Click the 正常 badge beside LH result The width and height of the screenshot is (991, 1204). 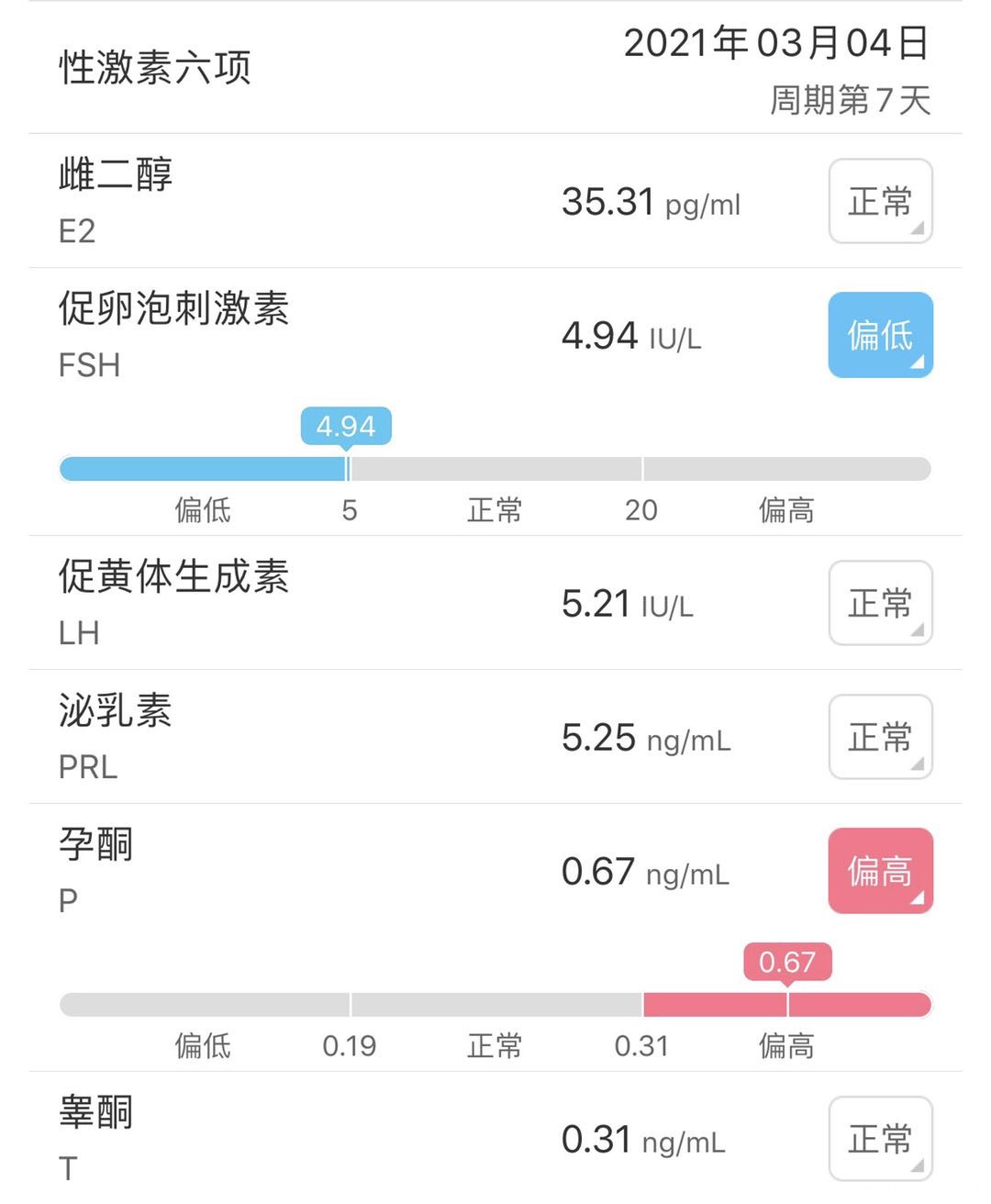pyautogui.click(x=879, y=603)
